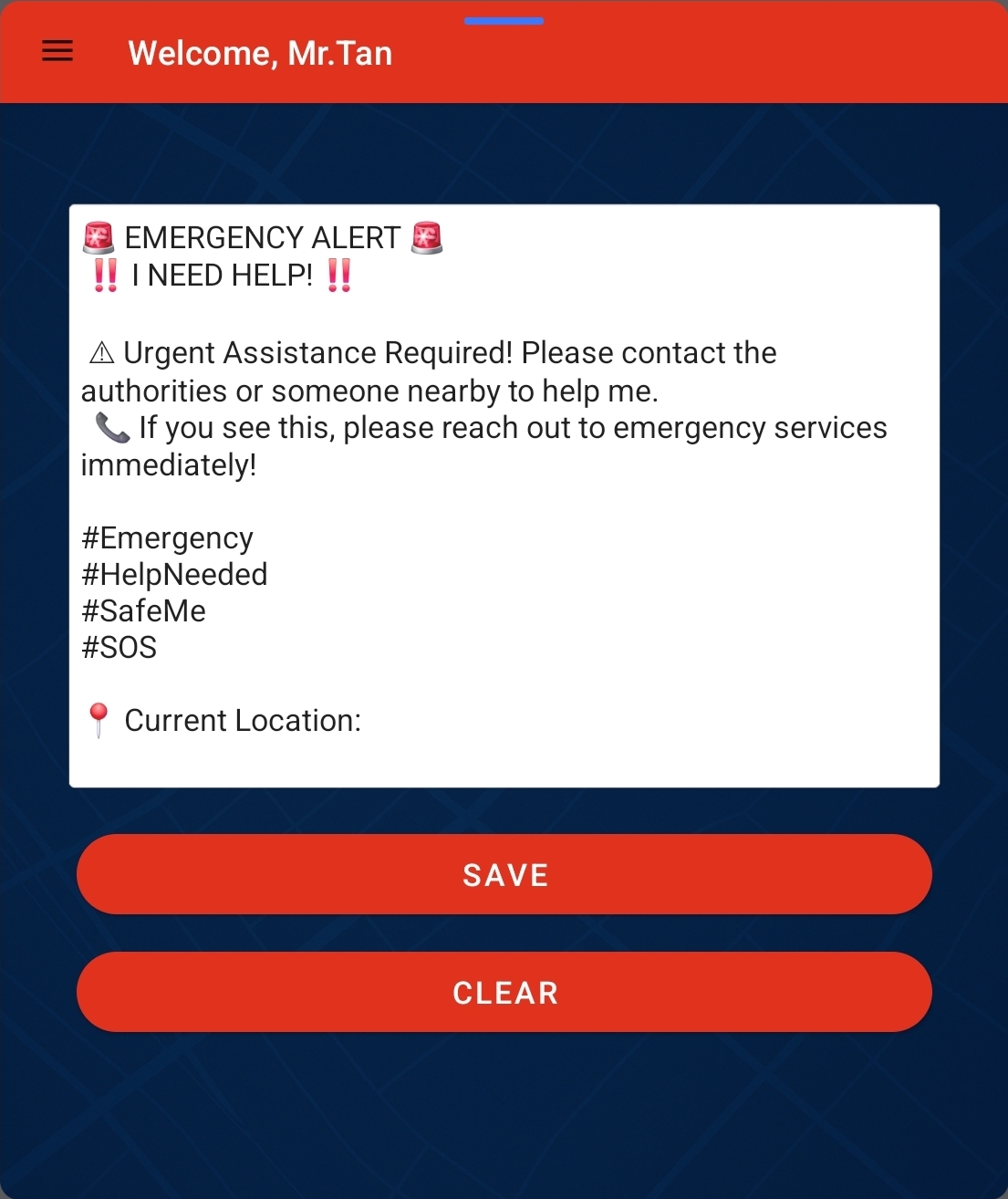Save the emergency alert message

click(x=504, y=874)
